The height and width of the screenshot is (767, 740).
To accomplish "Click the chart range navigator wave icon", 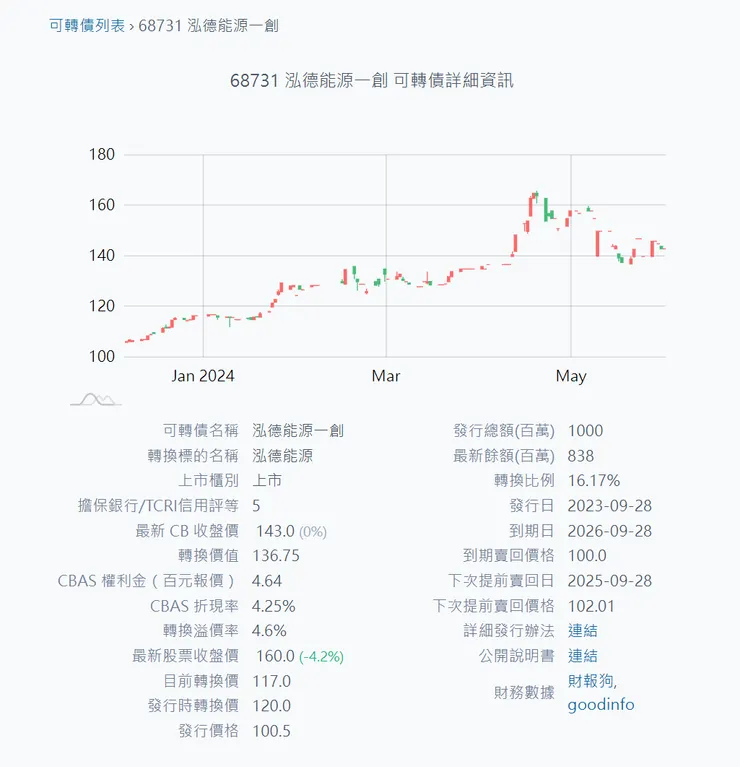I will point(96,398).
